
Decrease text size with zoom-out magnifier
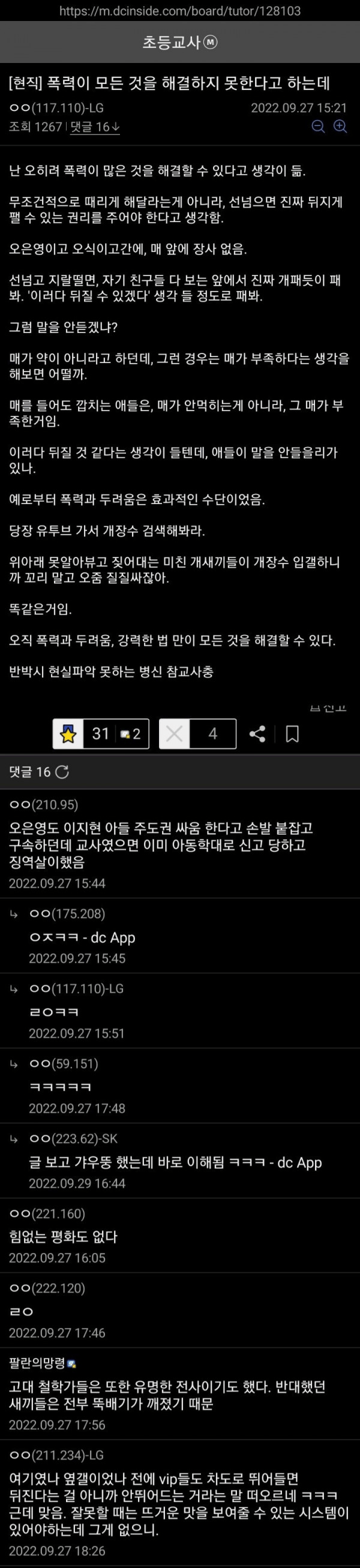(318, 126)
